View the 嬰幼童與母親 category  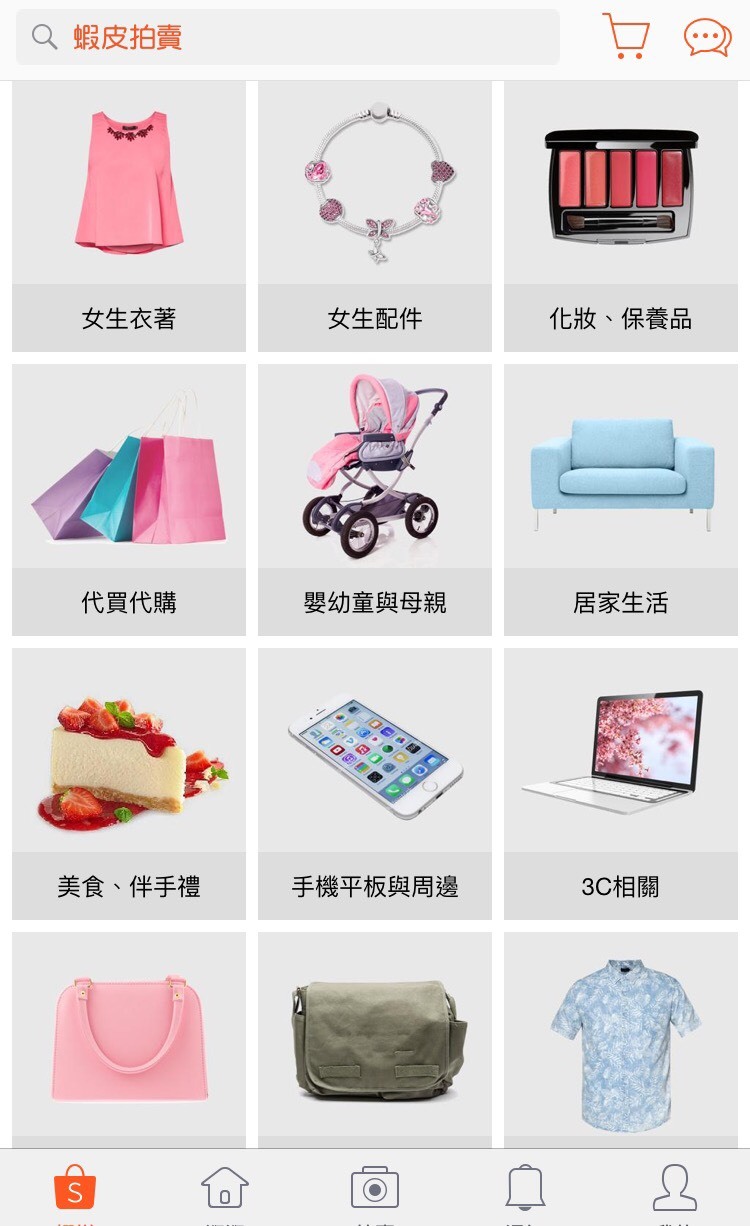tap(375, 500)
